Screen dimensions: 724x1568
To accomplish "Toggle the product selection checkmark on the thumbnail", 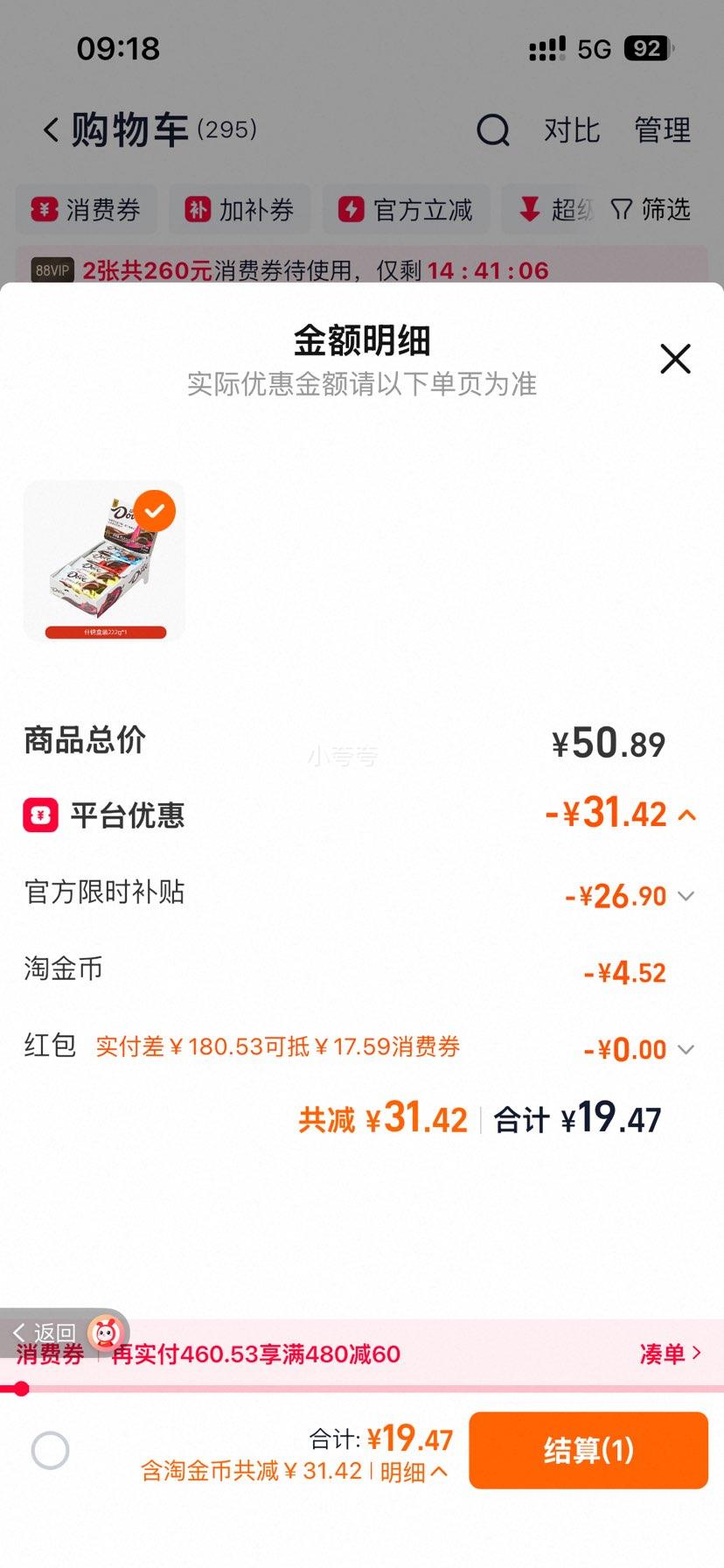I will pos(154,511).
